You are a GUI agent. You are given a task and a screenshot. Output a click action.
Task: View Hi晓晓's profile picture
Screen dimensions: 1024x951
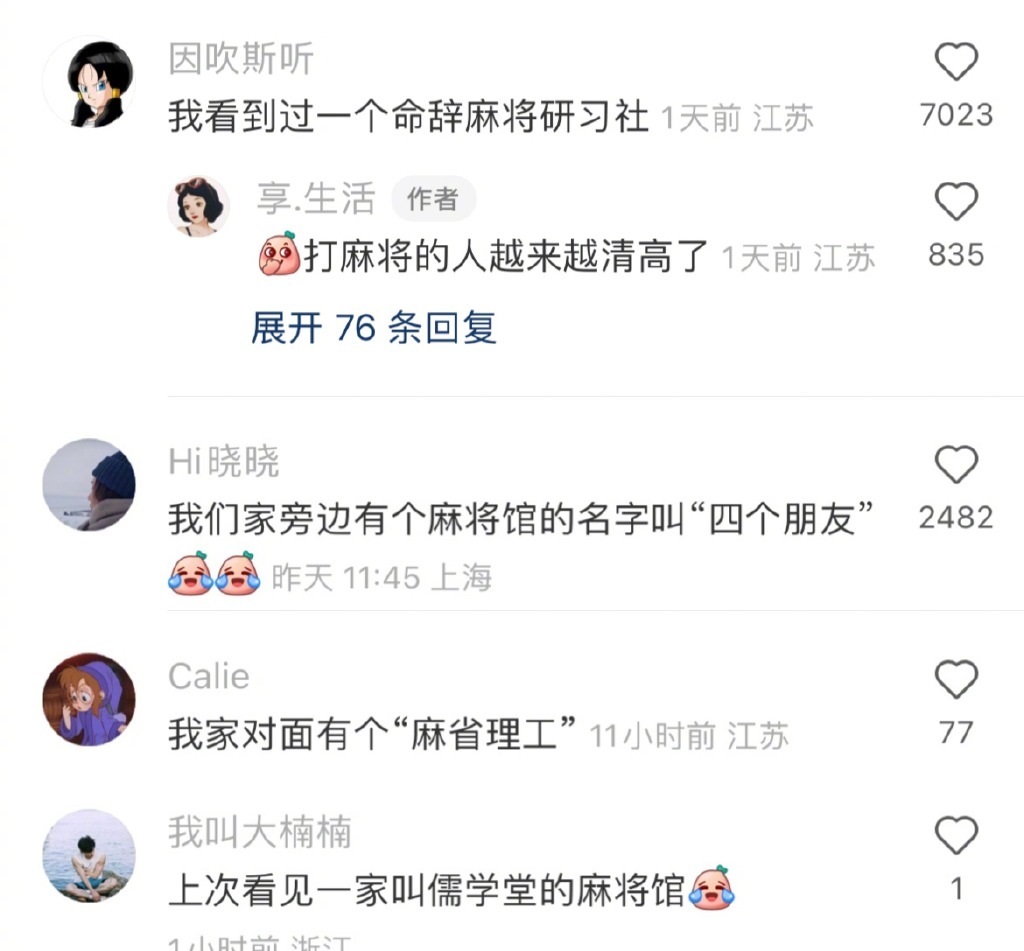pyautogui.click(x=88, y=484)
